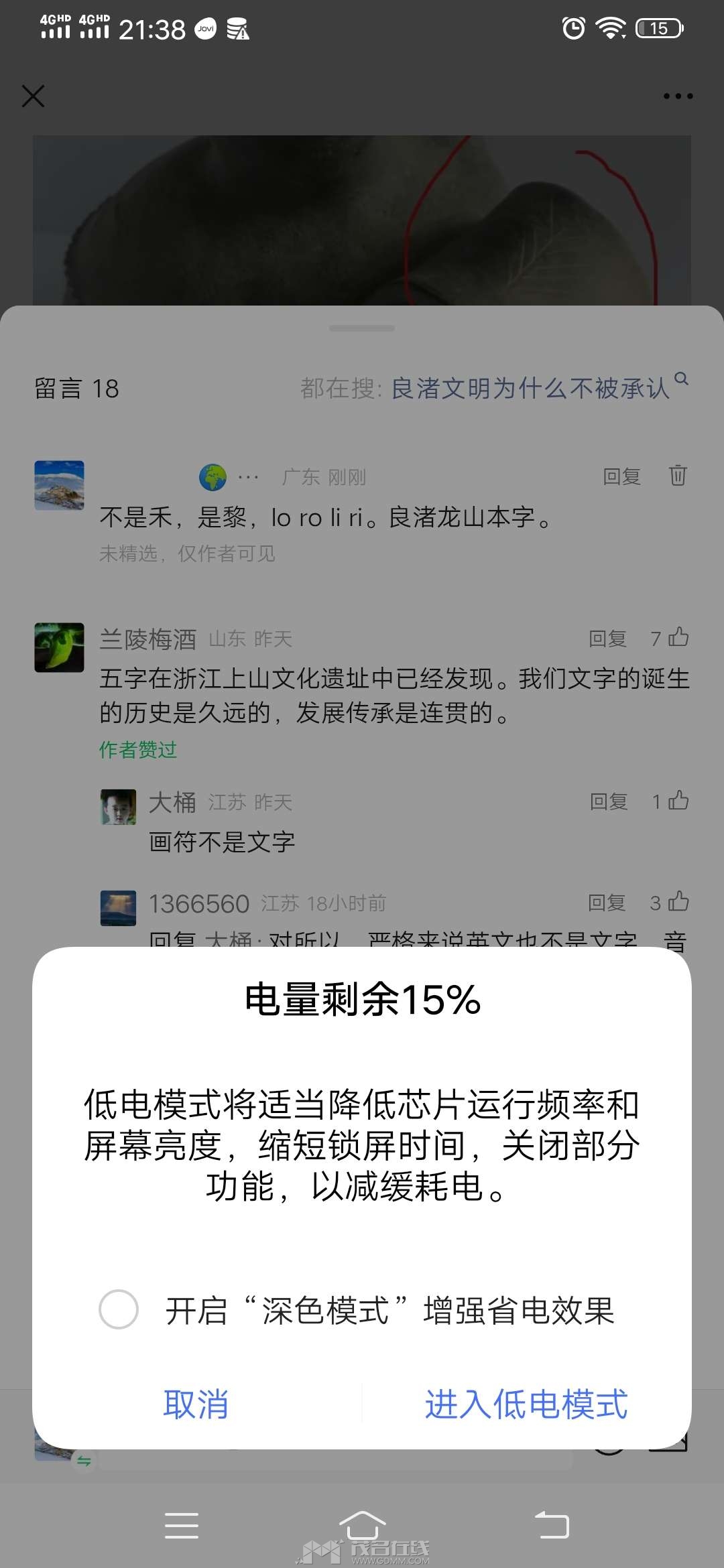Open the three-dot overflow menu
Image resolution: width=724 pixels, height=1568 pixels.
point(678,96)
